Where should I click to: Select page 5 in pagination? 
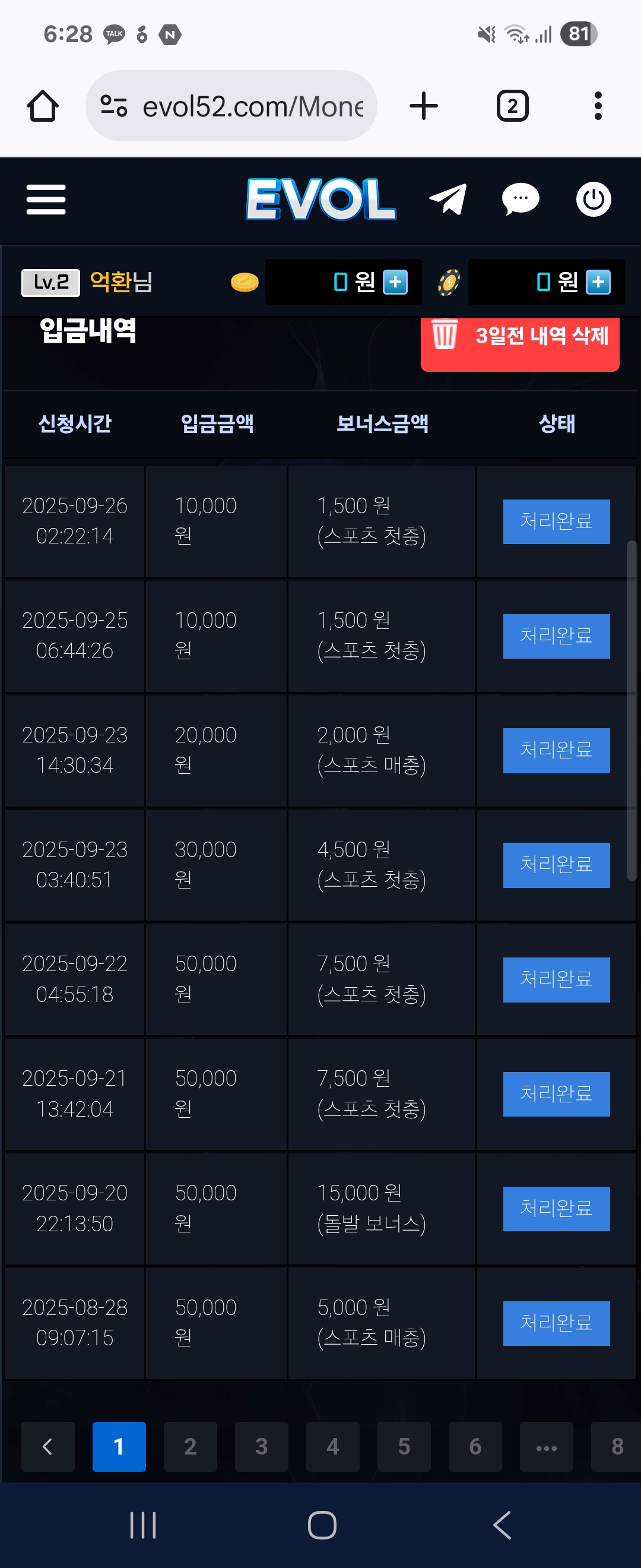[404, 1446]
